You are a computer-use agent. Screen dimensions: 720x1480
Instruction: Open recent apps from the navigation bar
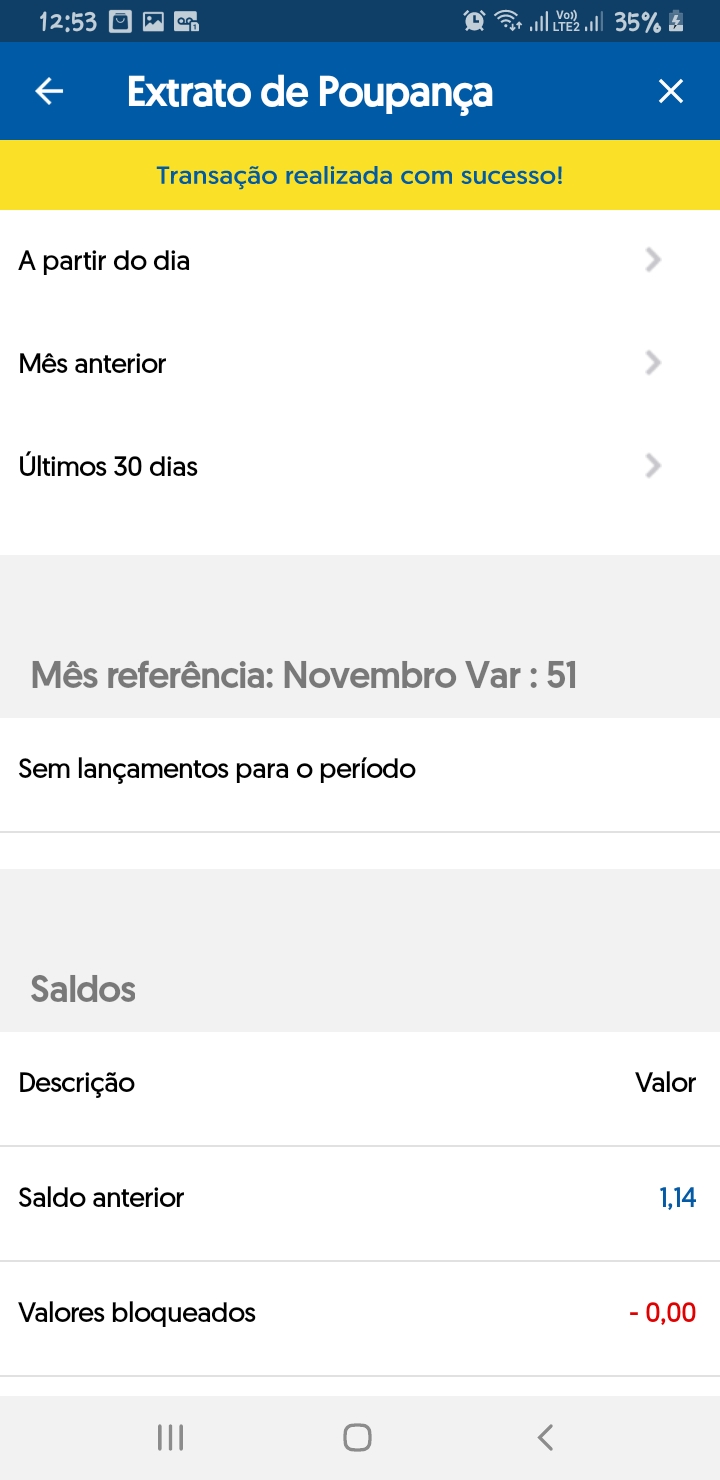tap(170, 1438)
